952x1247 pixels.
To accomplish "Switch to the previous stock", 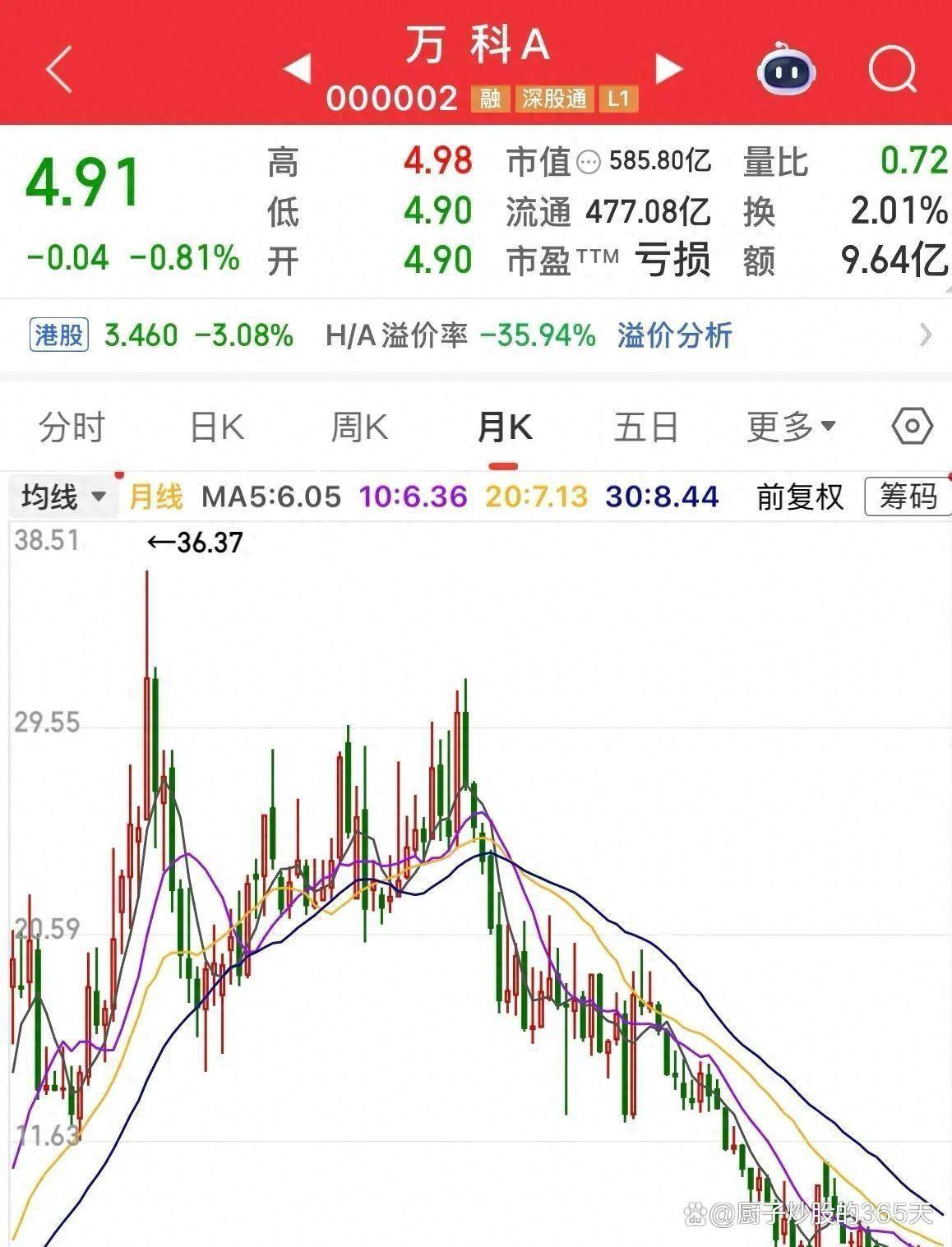I will [x=297, y=69].
